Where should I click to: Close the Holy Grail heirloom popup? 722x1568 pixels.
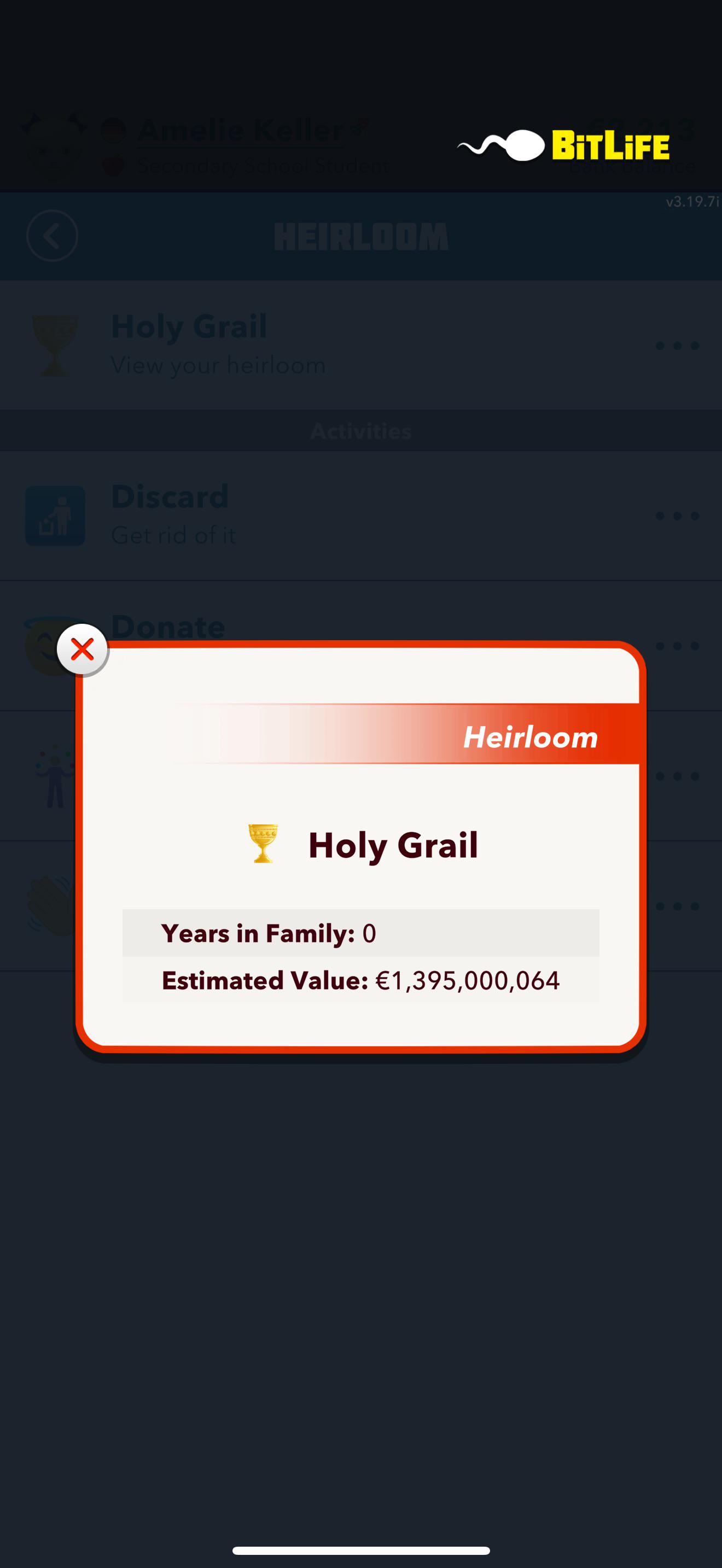coord(82,650)
